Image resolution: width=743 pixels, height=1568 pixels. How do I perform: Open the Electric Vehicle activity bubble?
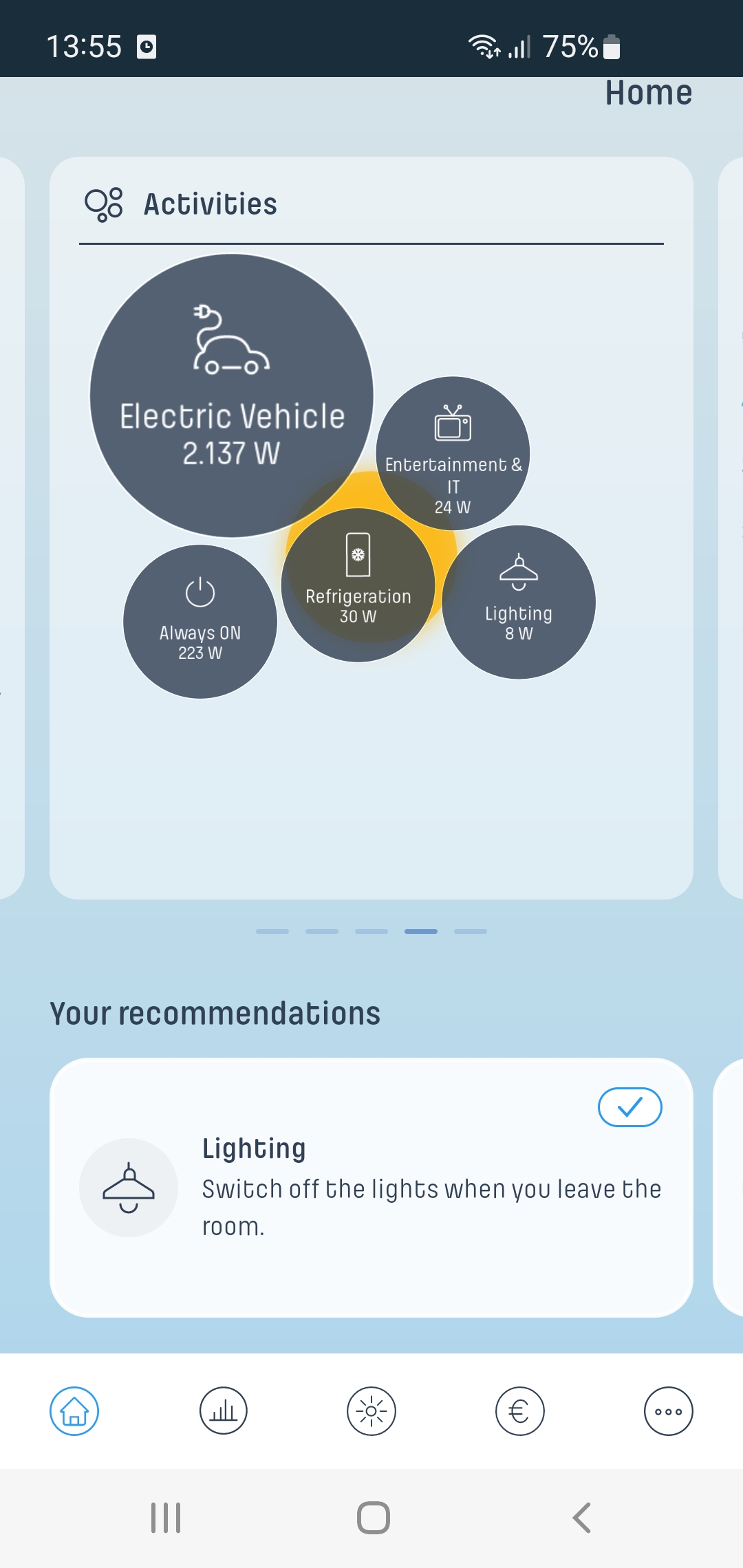click(231, 395)
